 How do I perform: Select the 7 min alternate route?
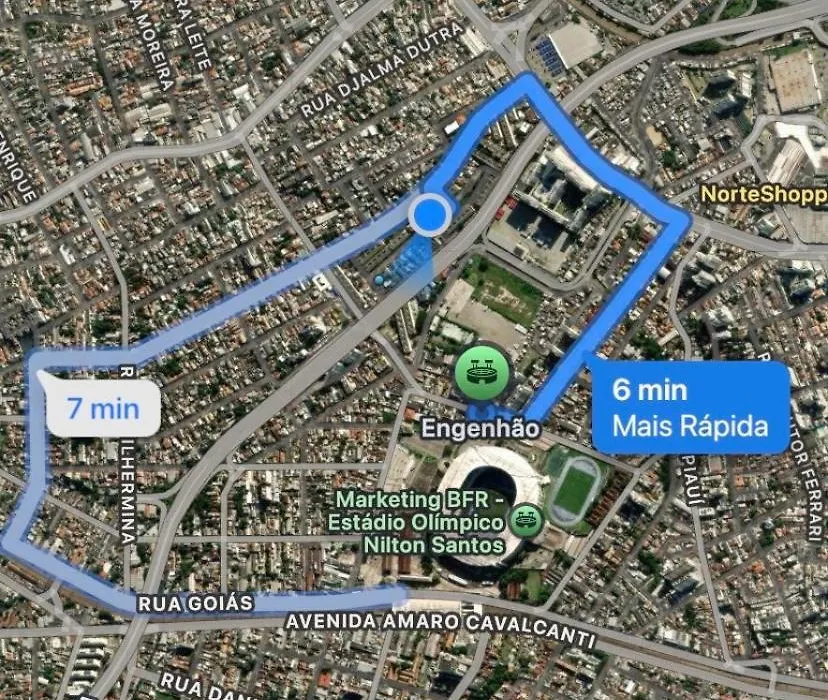point(102,408)
